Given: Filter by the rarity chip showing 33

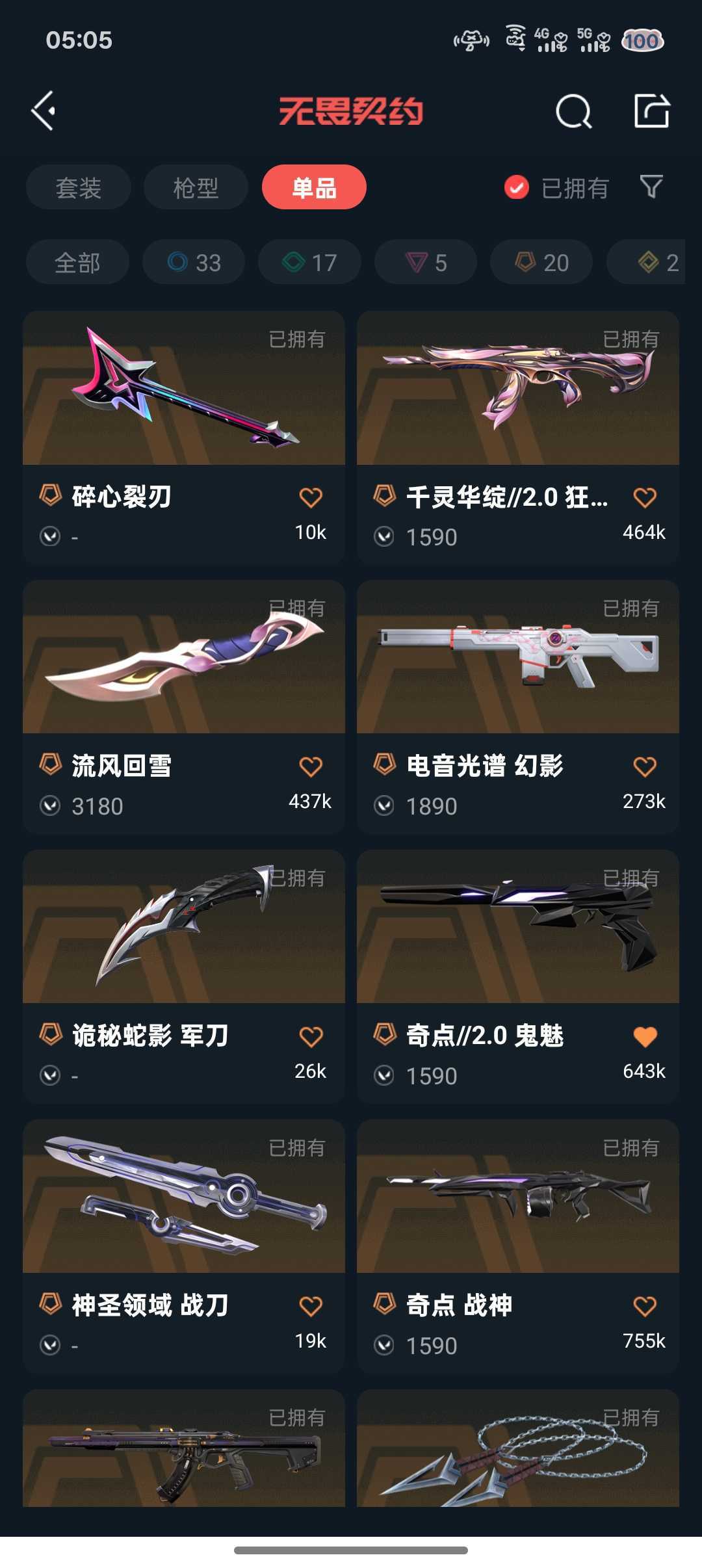Looking at the screenshot, I should 194,263.
